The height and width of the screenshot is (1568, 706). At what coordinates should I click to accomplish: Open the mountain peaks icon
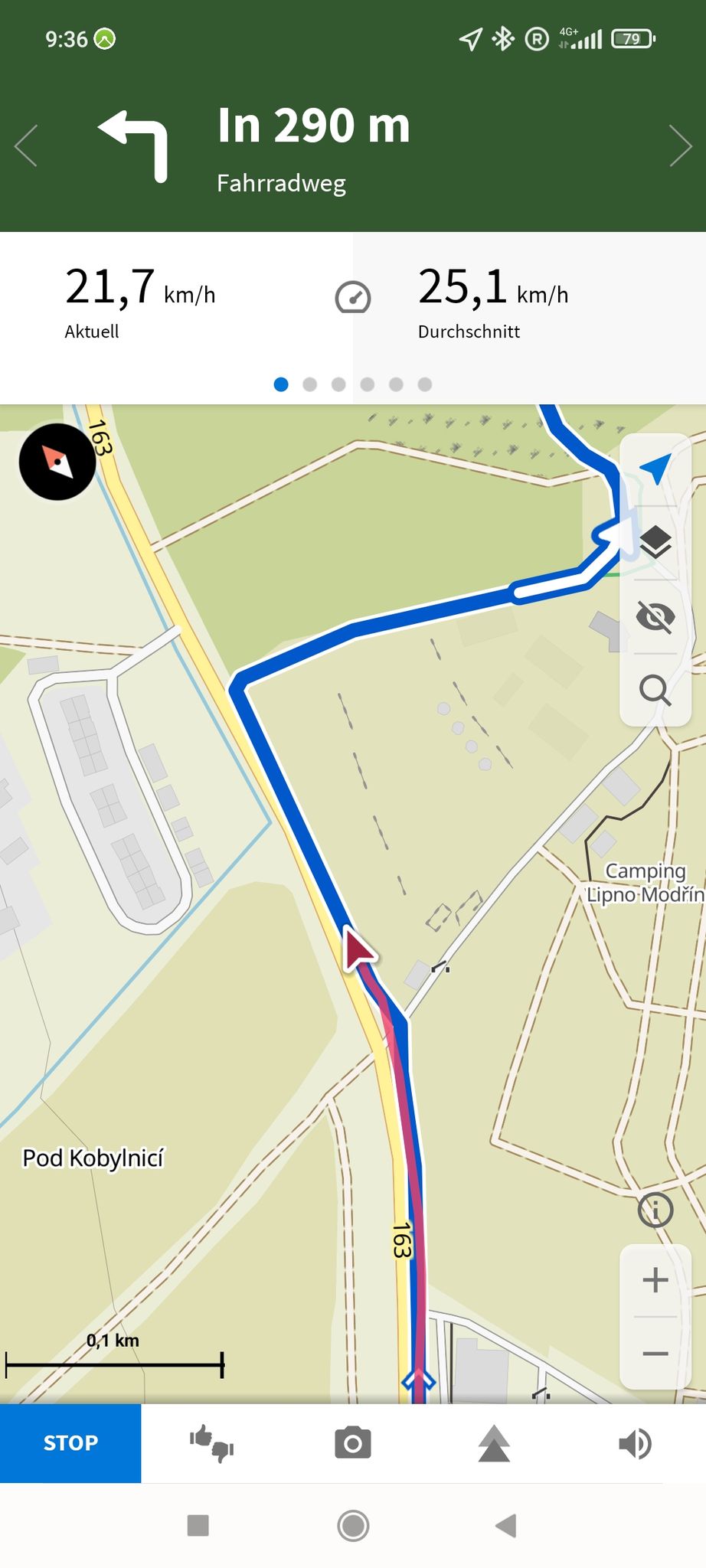[x=494, y=1444]
